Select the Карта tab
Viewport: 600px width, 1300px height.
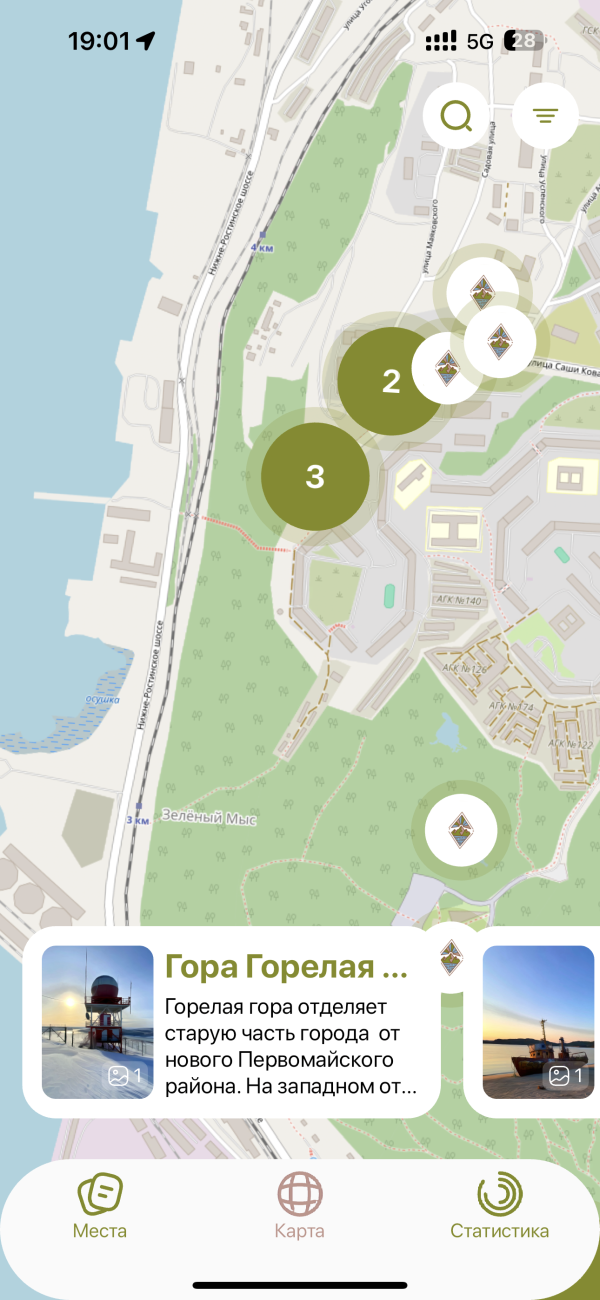[300, 1206]
